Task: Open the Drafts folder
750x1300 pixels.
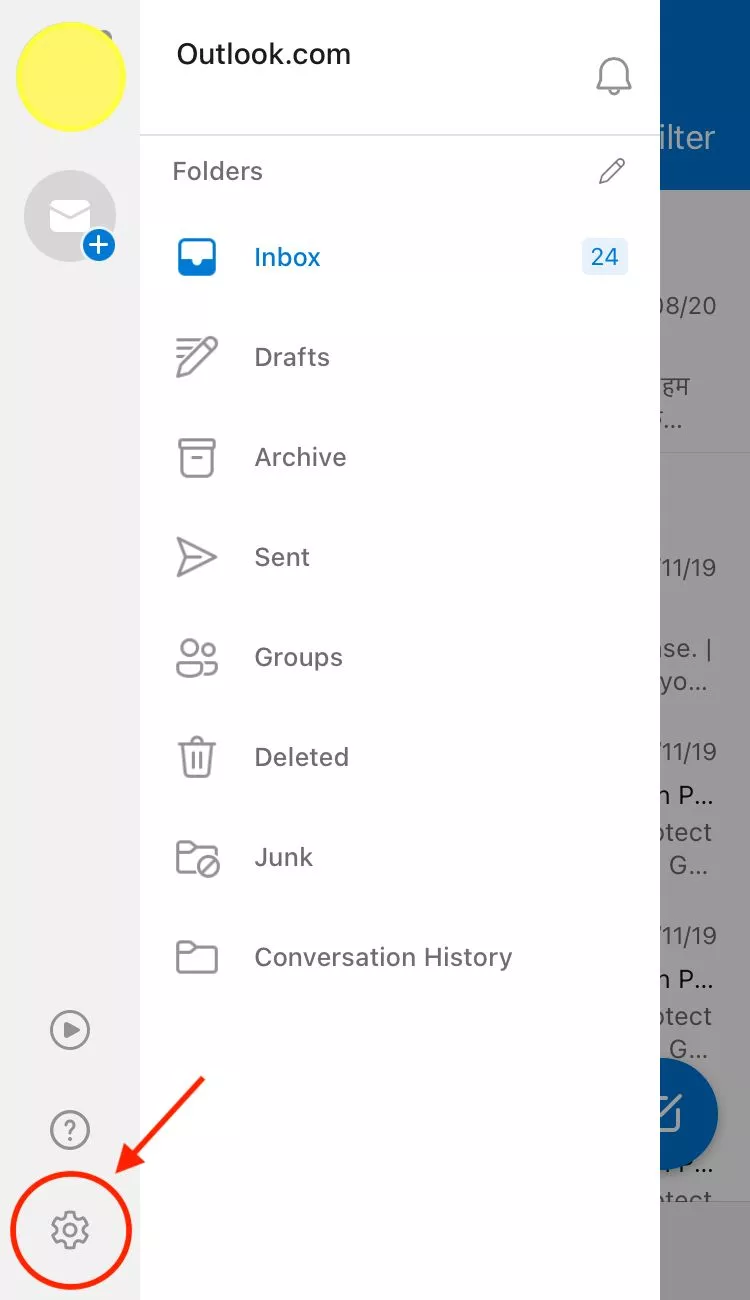Action: pos(400,357)
